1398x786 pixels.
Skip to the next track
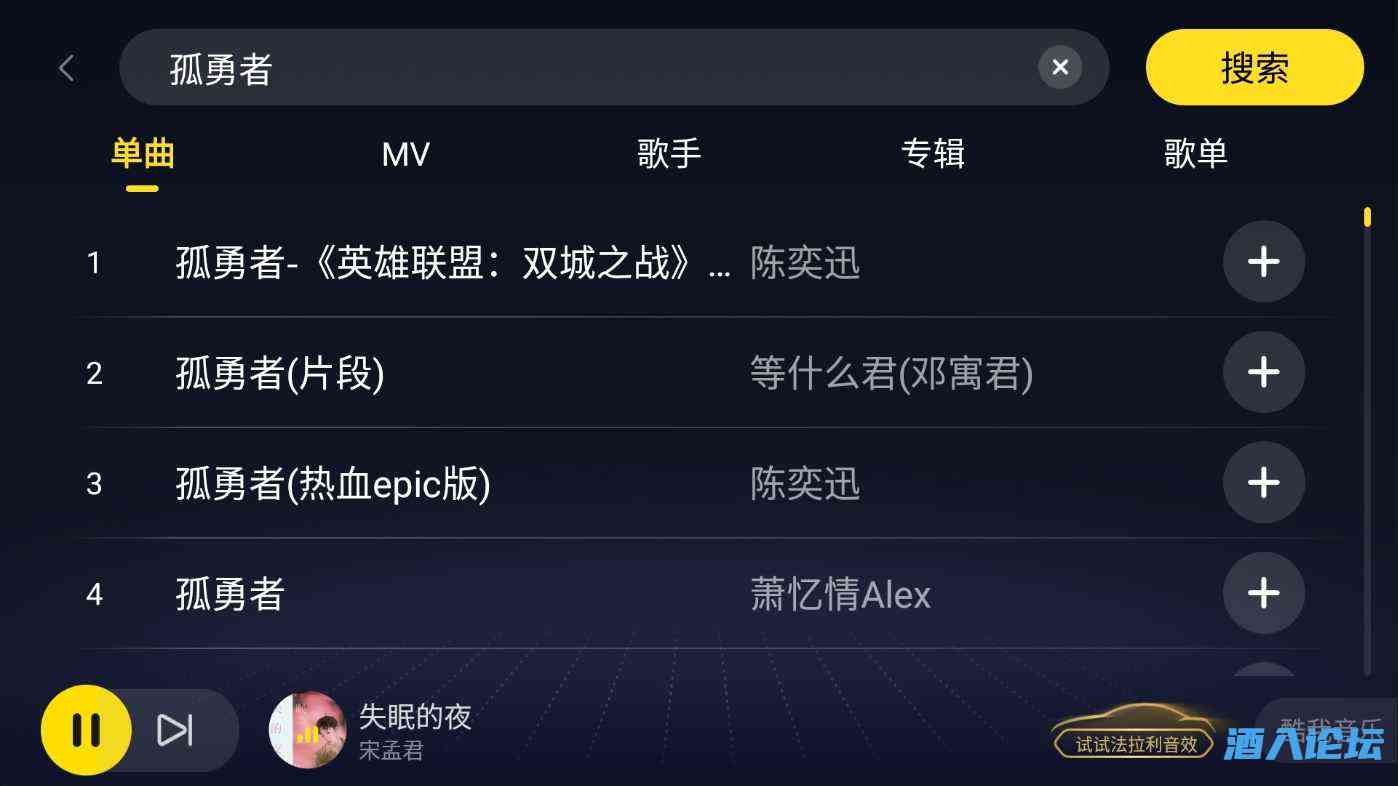(x=175, y=730)
